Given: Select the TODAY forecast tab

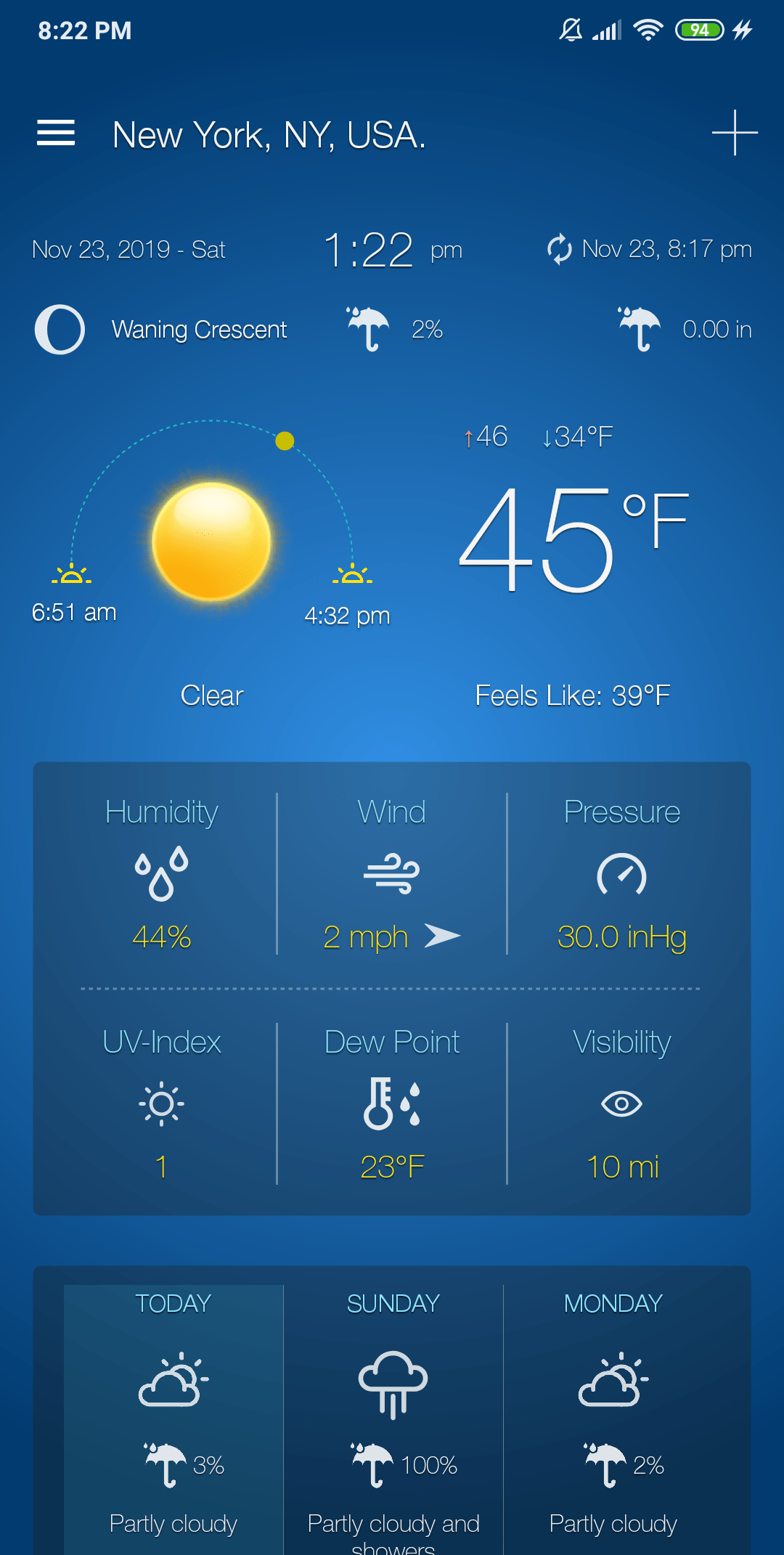Looking at the screenshot, I should click(x=171, y=1303).
